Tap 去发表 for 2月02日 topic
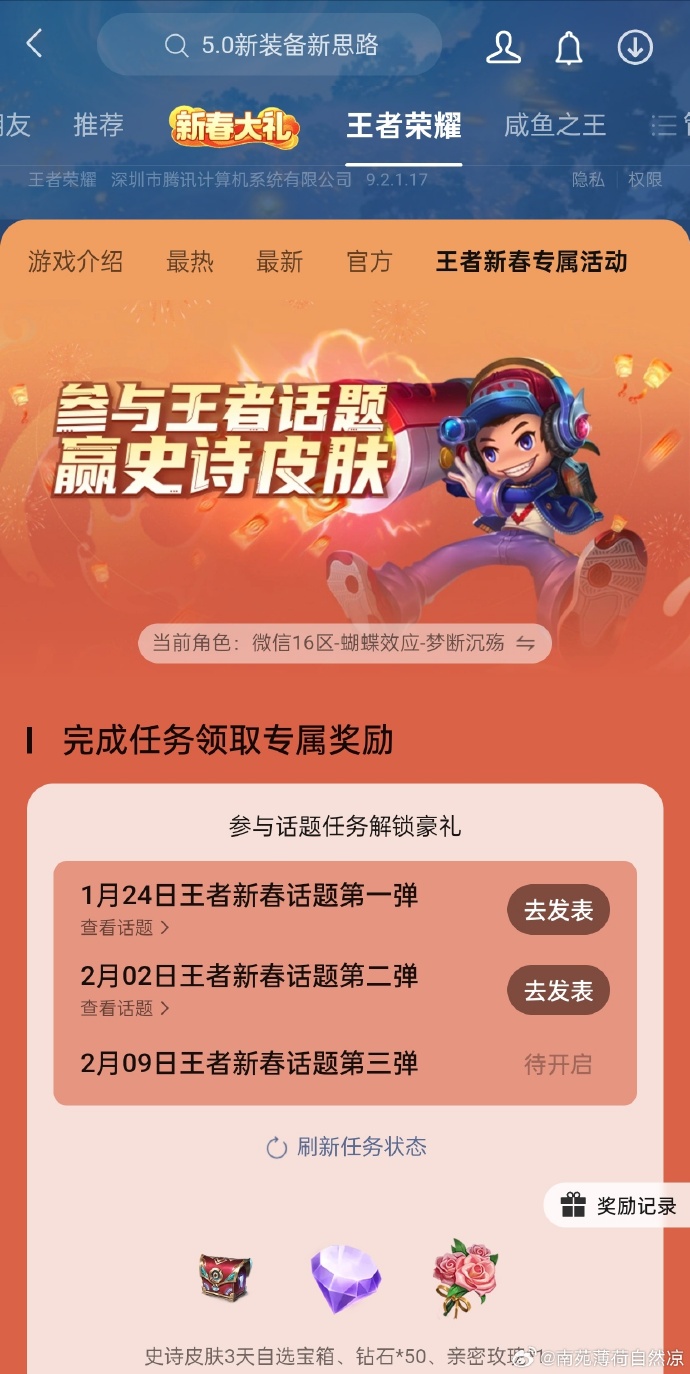Viewport: 690px width, 1374px height. click(x=558, y=991)
